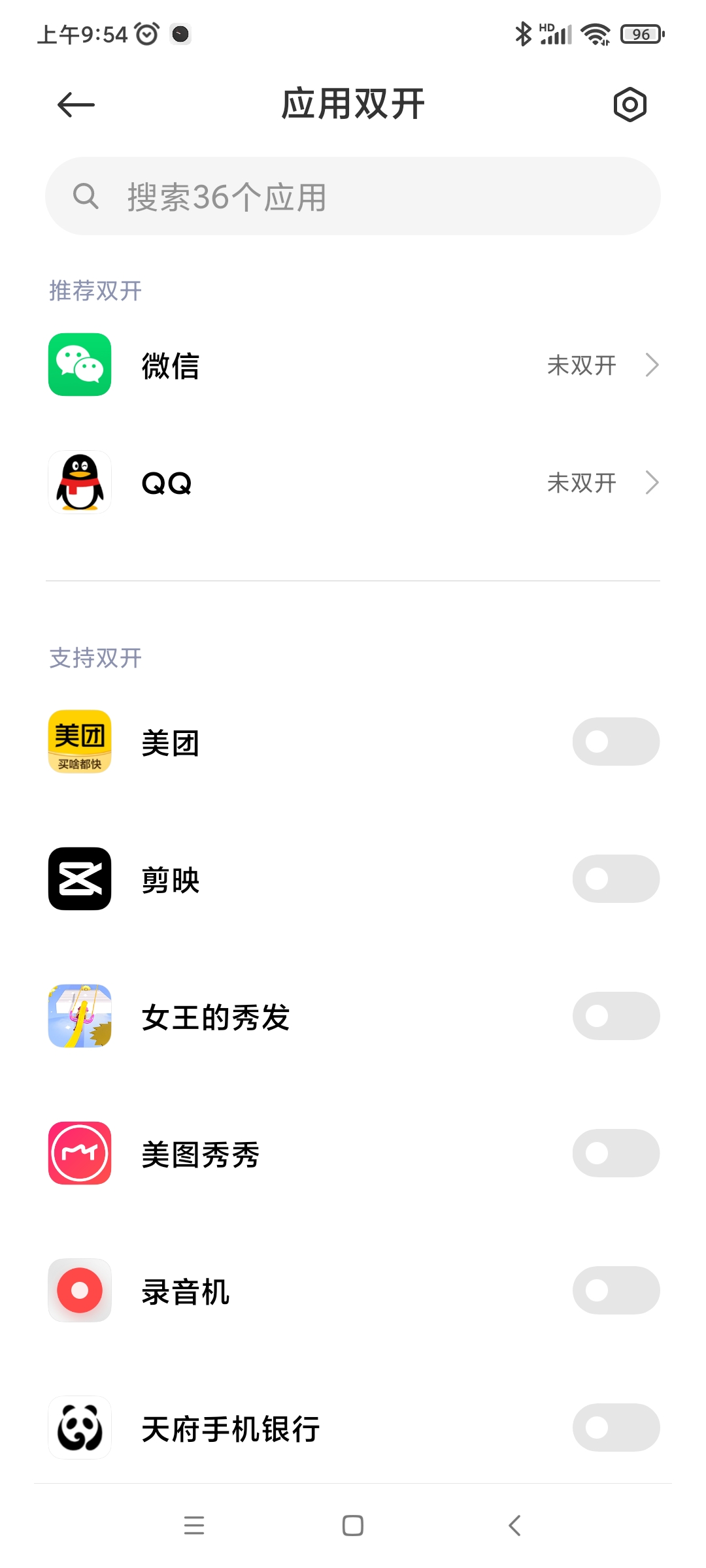
Task: Enable 美图秀秀 dual app toggle
Action: point(616,1153)
